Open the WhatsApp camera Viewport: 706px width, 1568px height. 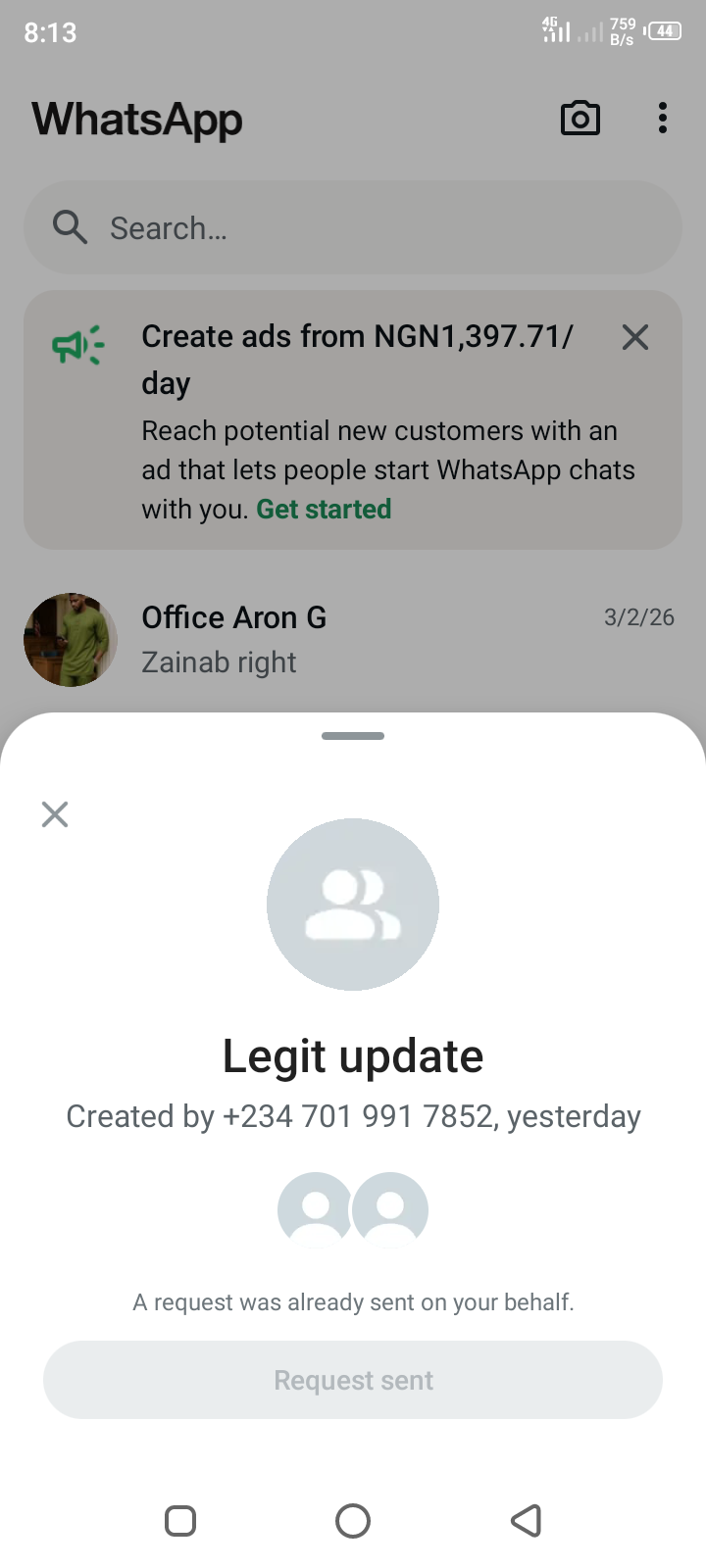[x=580, y=119]
